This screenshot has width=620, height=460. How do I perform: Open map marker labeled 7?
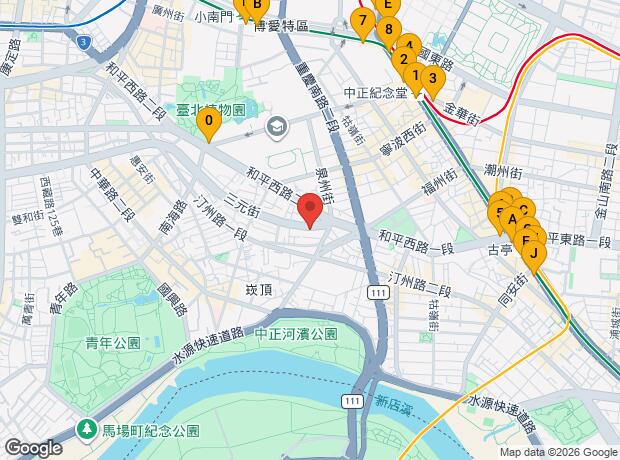[362, 22]
